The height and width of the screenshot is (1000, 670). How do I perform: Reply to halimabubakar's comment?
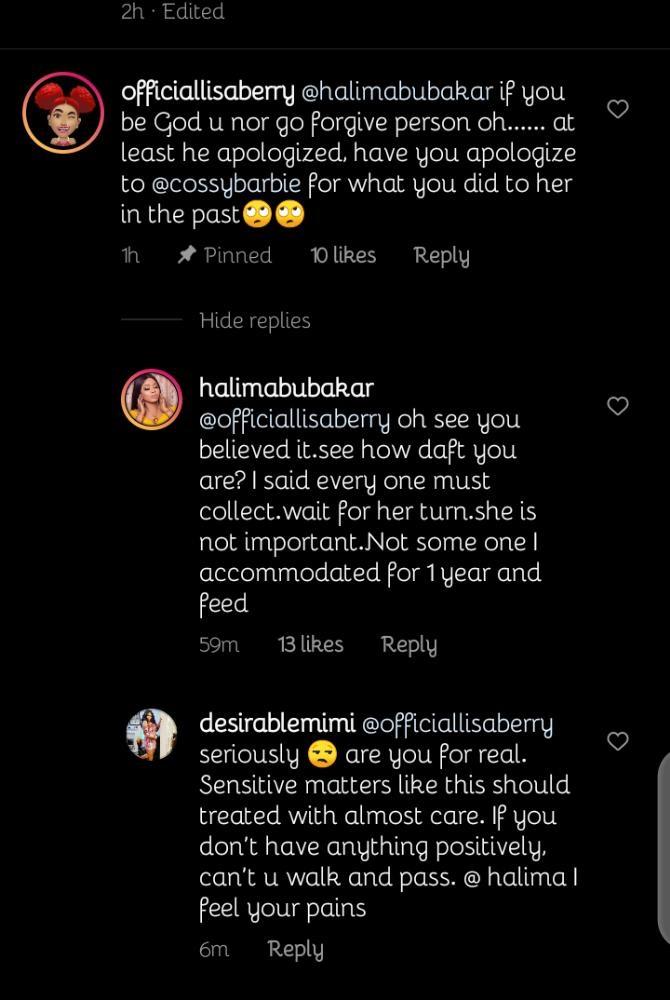tap(409, 645)
